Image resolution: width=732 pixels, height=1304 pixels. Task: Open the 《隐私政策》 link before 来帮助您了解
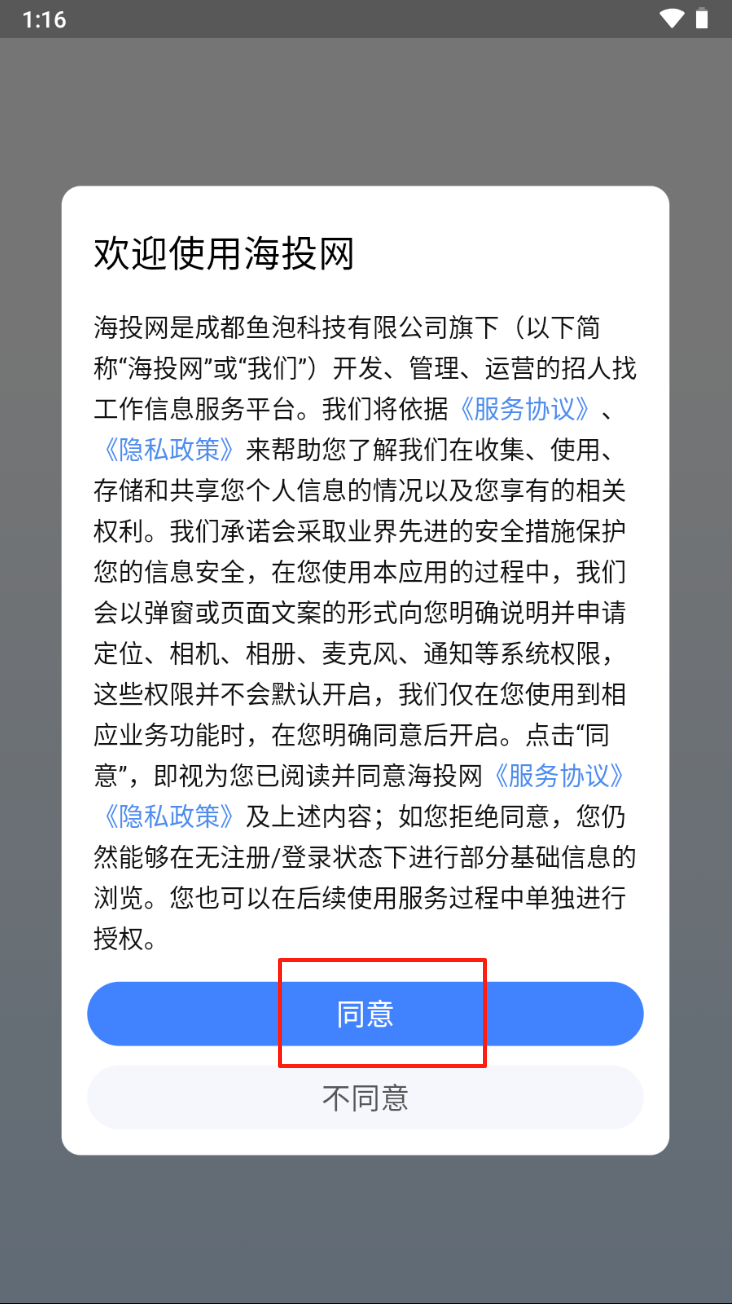[x=169, y=450]
